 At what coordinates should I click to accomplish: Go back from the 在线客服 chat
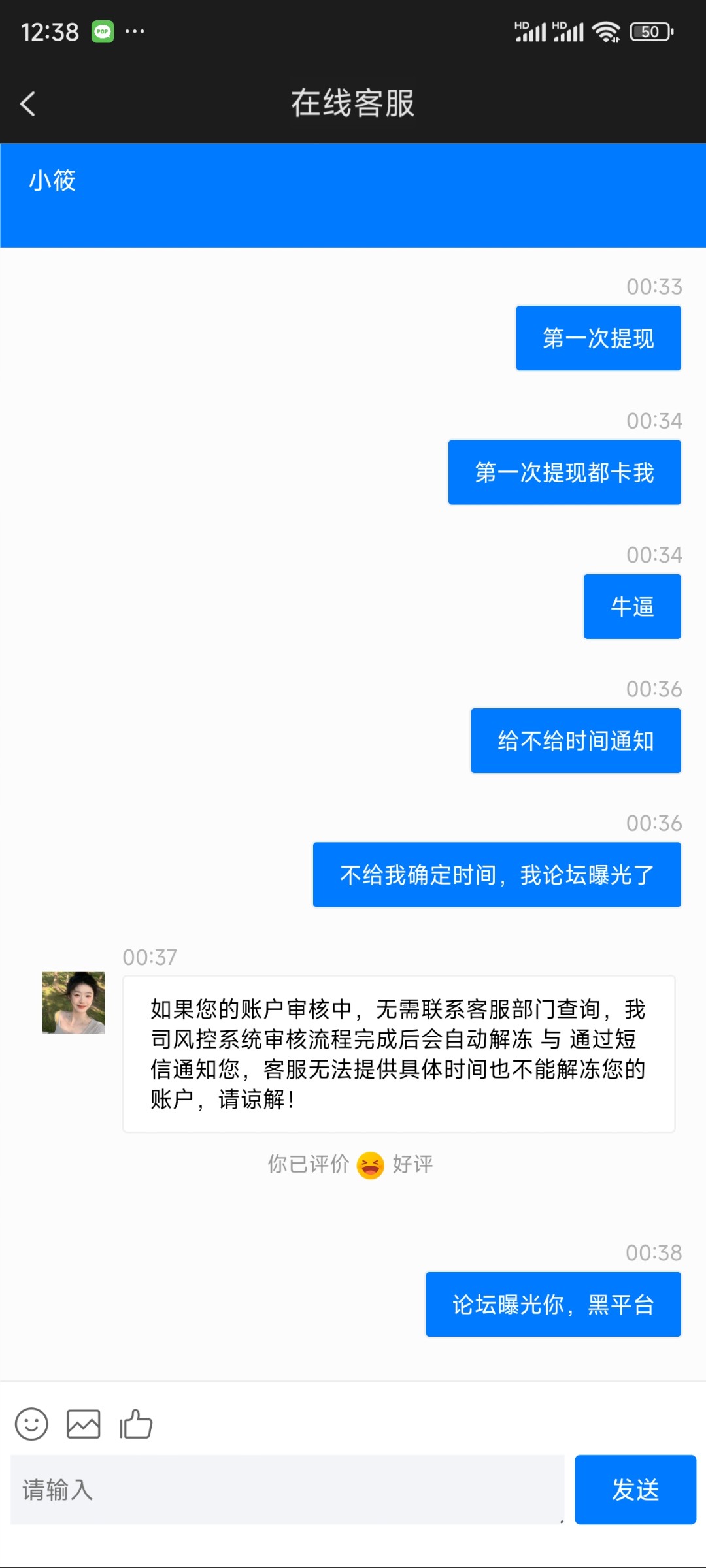point(28,103)
